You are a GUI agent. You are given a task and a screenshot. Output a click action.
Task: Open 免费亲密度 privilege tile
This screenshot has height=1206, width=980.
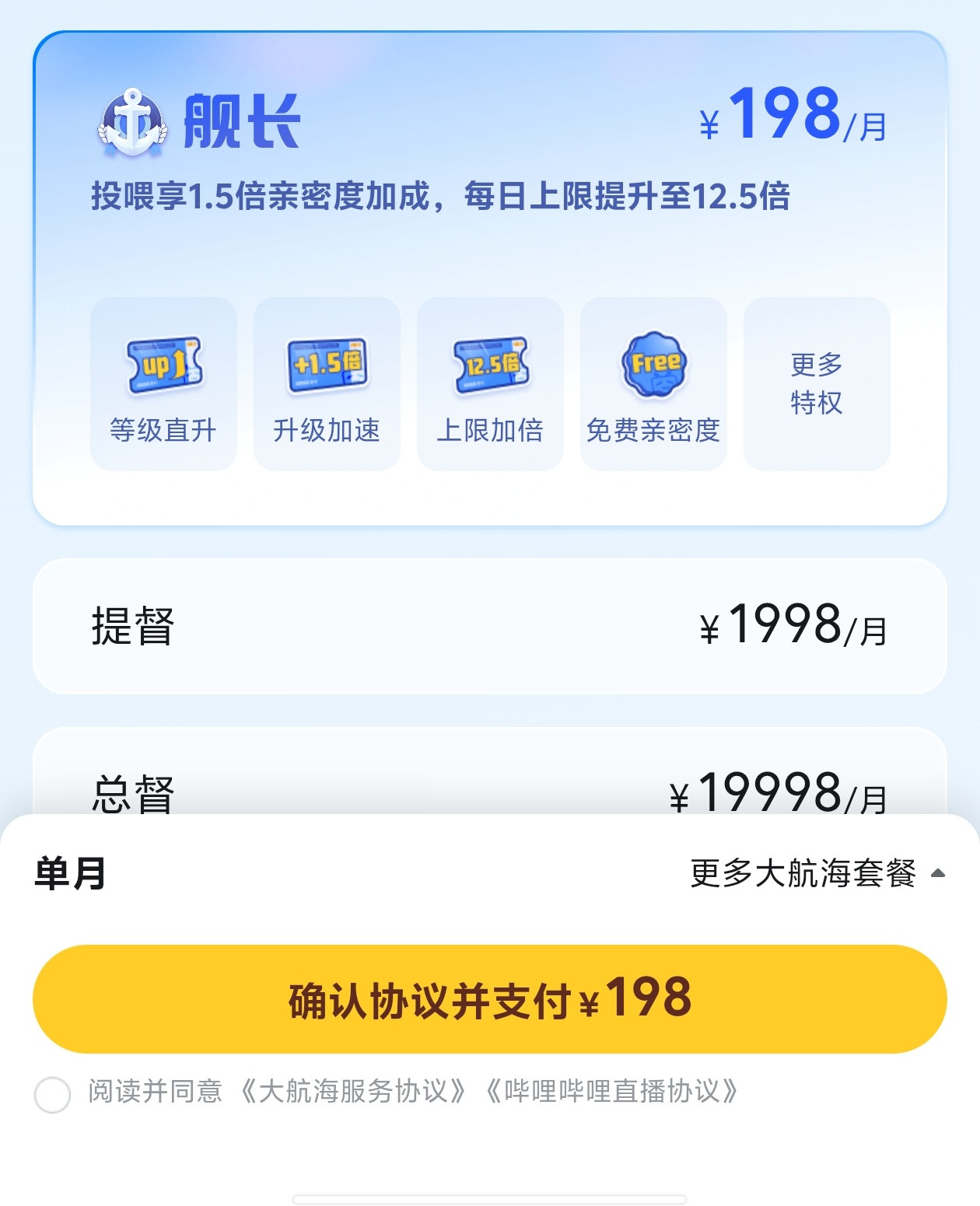pyautogui.click(x=653, y=384)
